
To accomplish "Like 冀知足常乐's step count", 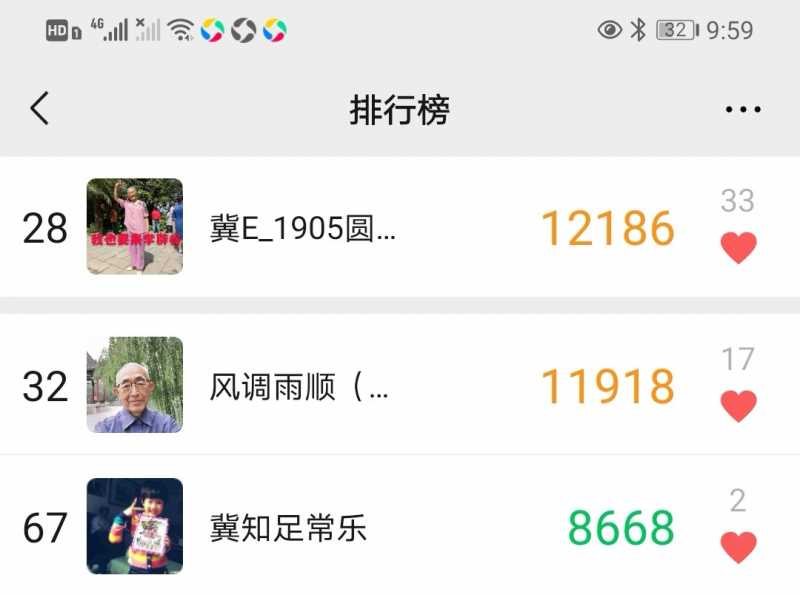I will (738, 547).
